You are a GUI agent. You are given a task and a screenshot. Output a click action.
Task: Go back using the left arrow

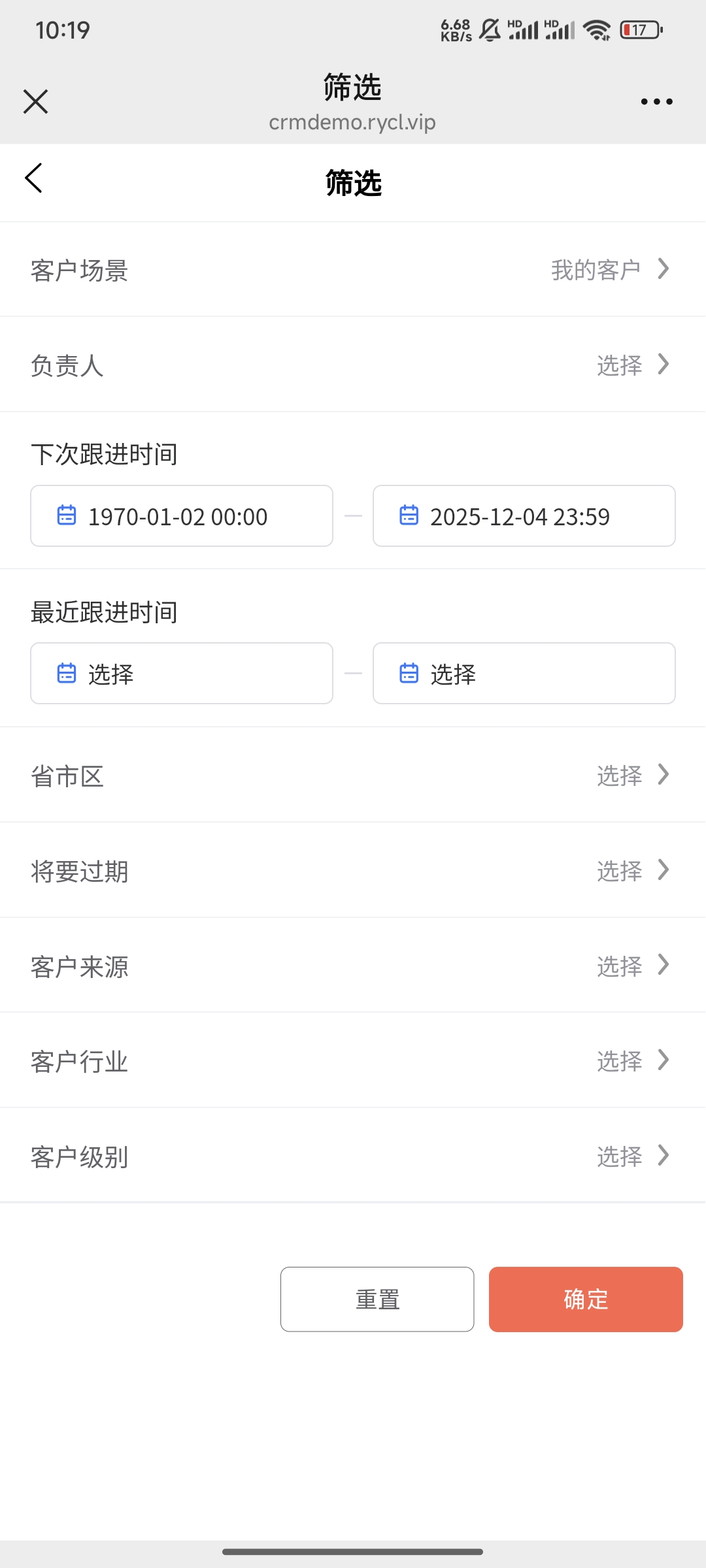tap(34, 178)
